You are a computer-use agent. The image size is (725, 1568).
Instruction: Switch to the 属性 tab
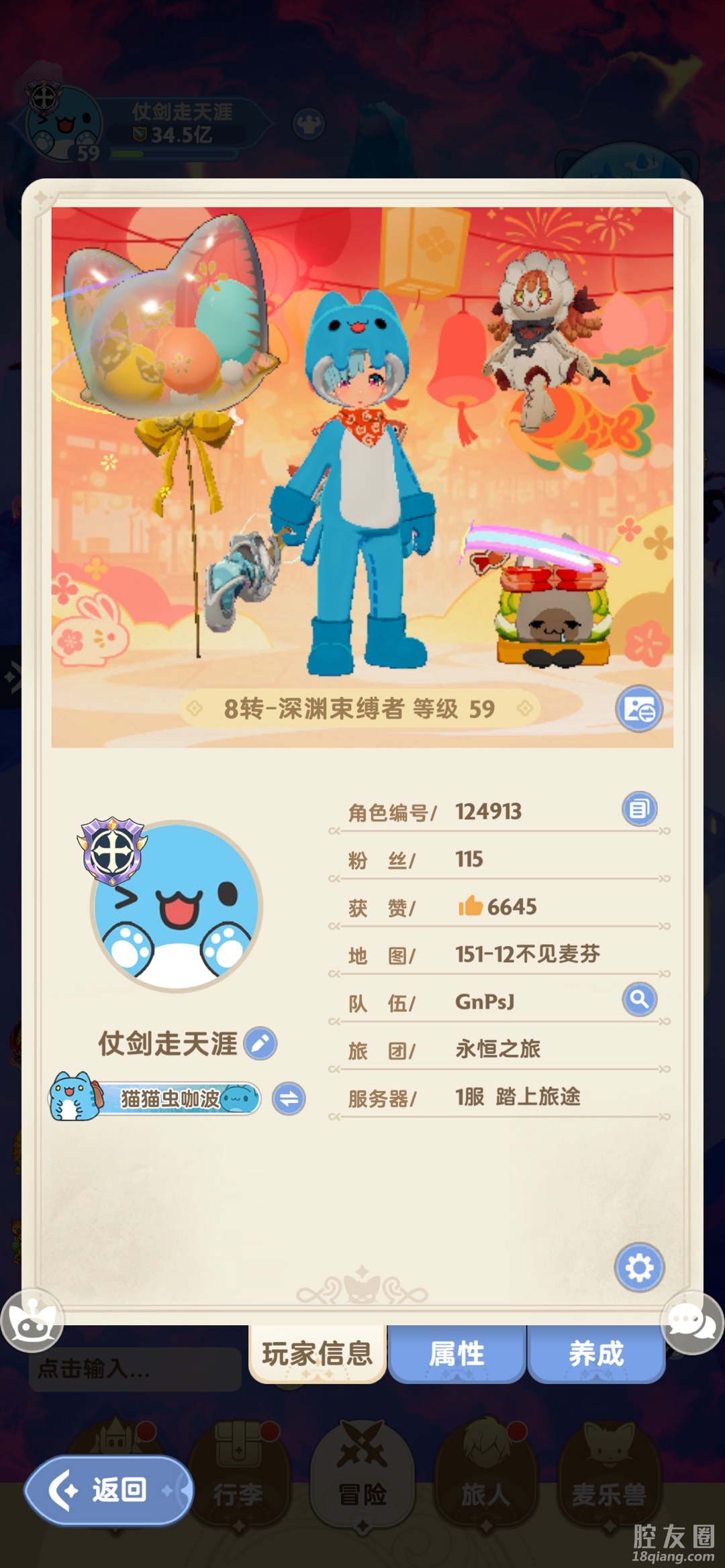click(456, 1354)
